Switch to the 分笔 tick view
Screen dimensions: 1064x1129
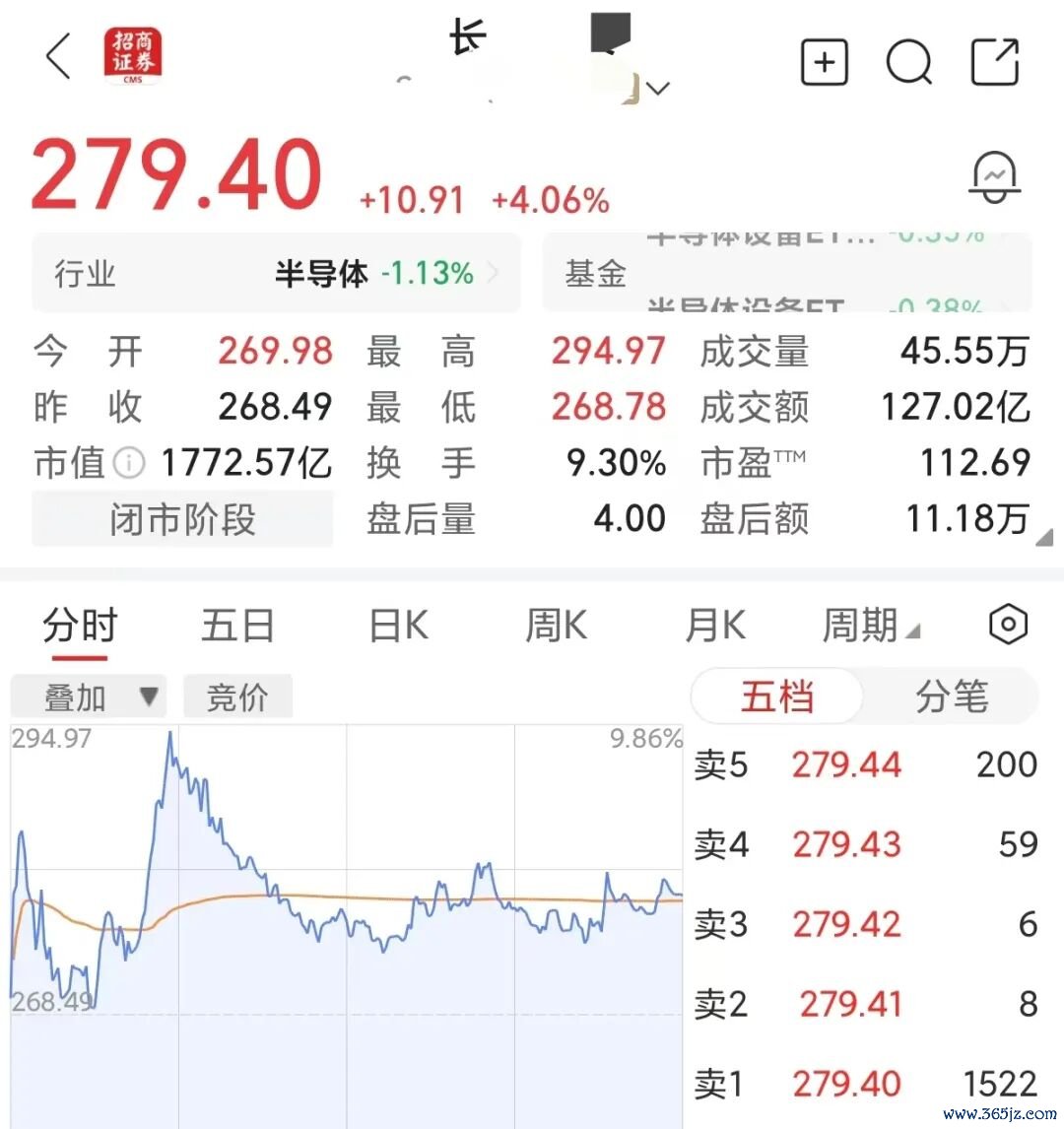[x=951, y=697]
